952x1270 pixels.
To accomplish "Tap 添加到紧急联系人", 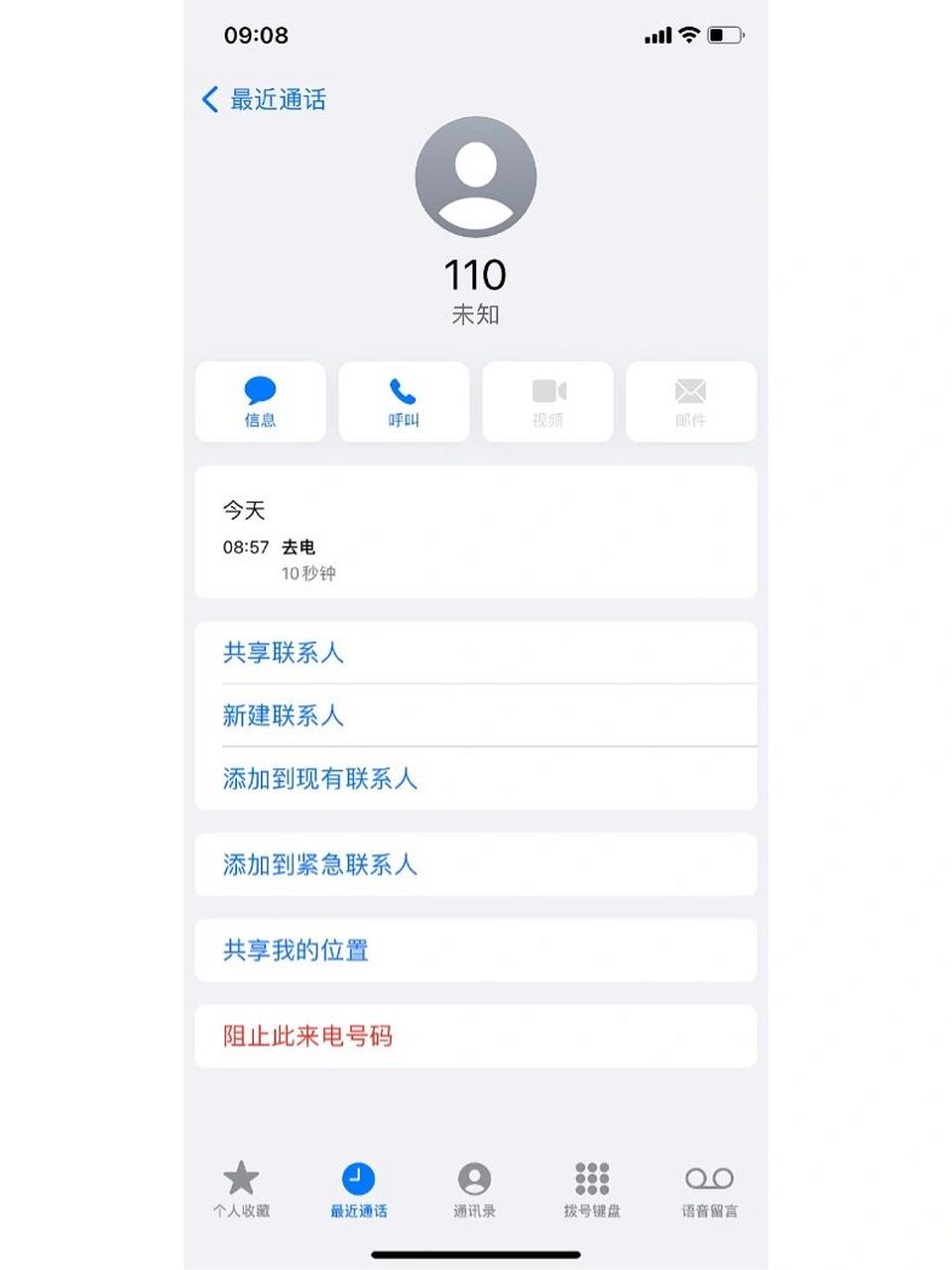I will click(x=319, y=865).
